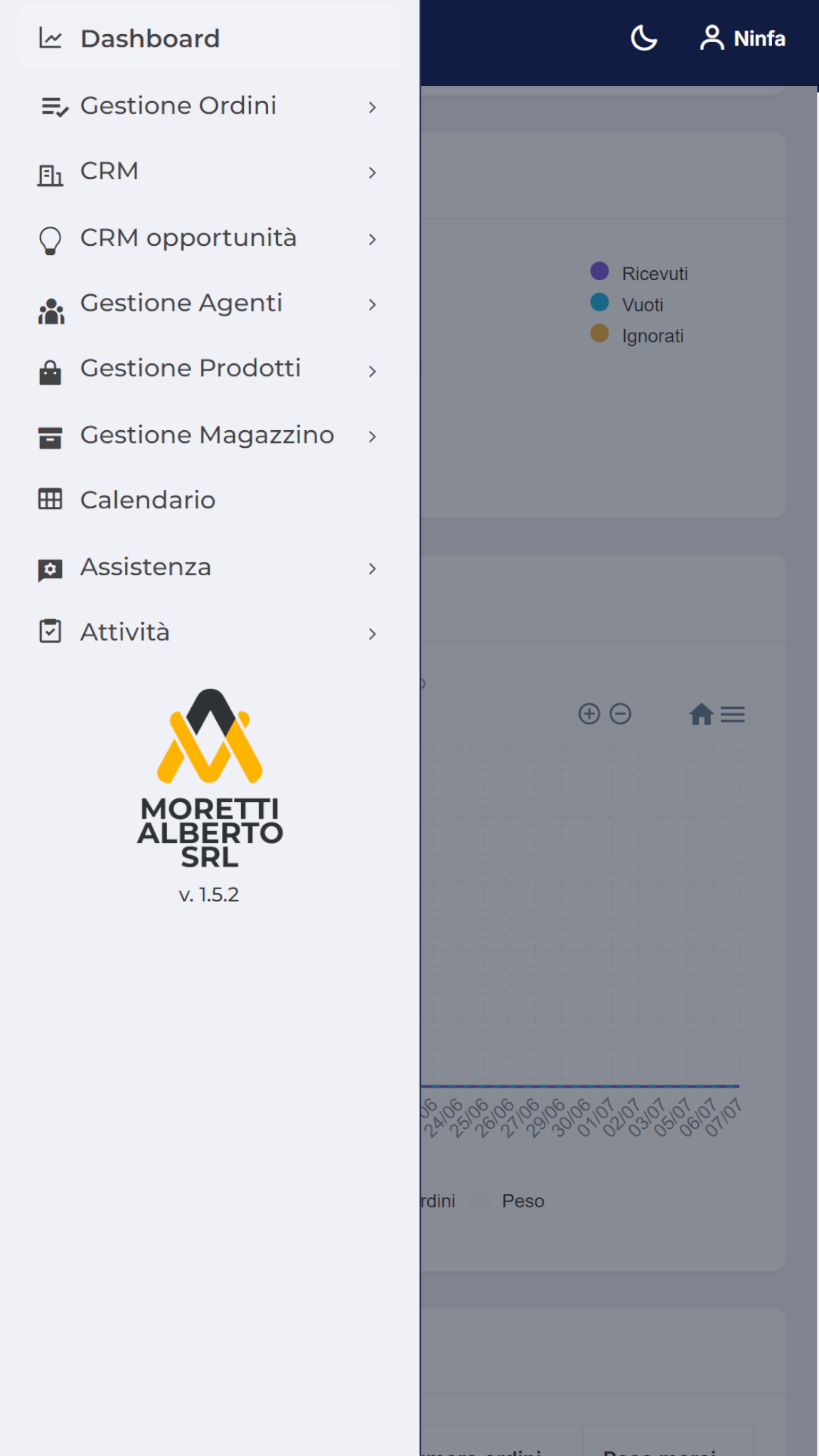
Task: Toggle dark mode moon icon
Action: coord(644,38)
